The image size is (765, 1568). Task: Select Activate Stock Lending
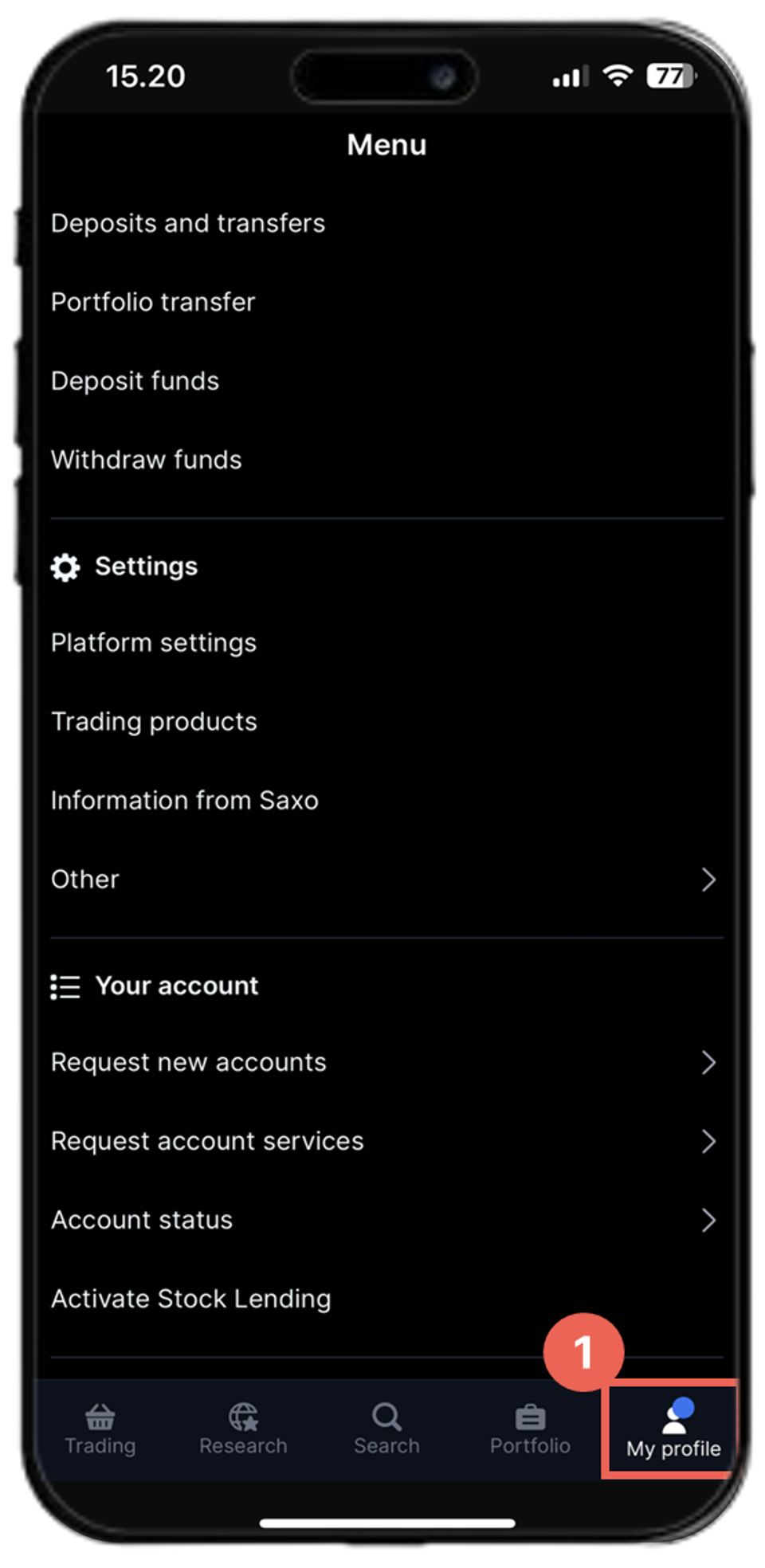[x=190, y=1299]
